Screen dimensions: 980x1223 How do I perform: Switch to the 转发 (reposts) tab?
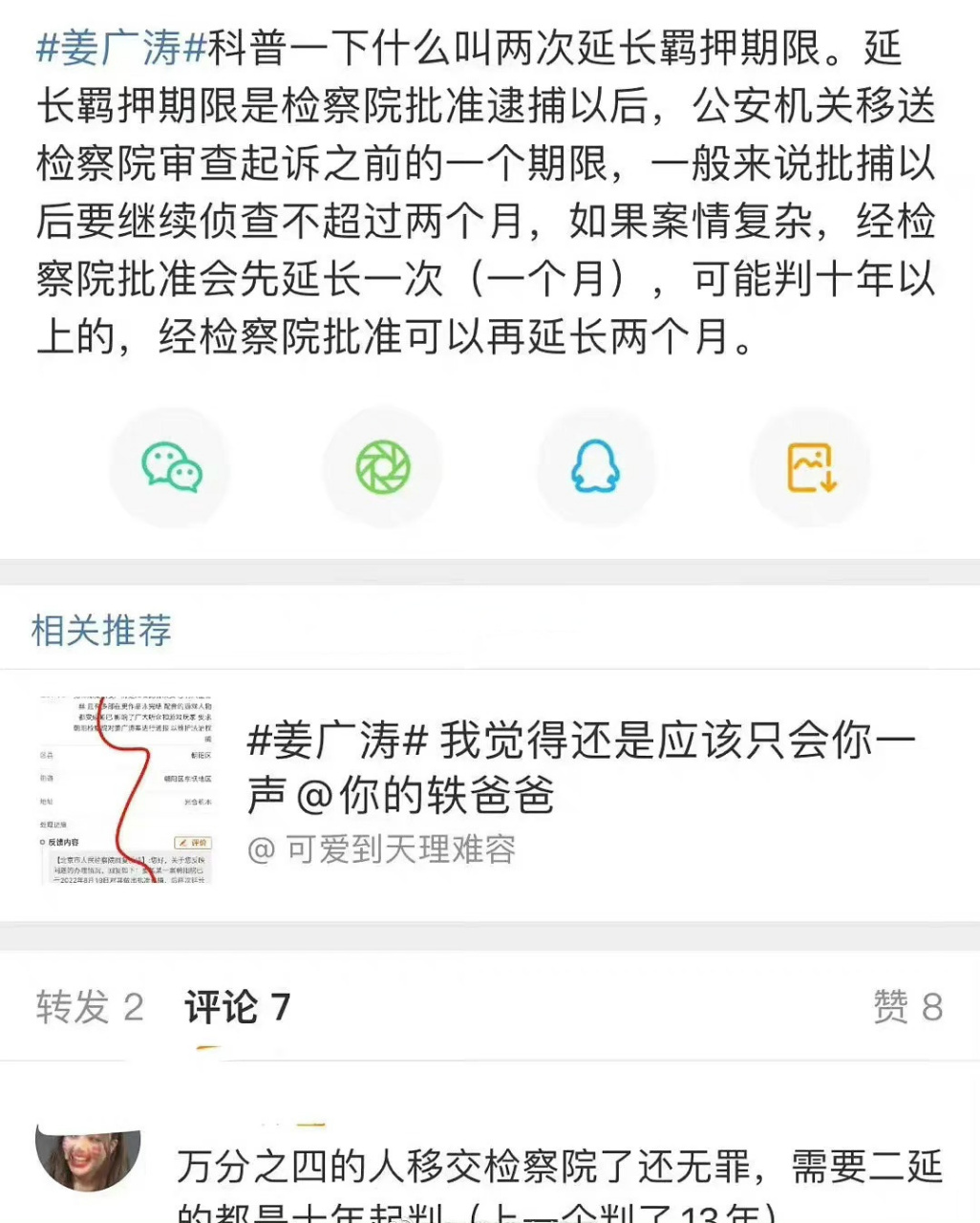click(x=90, y=1006)
